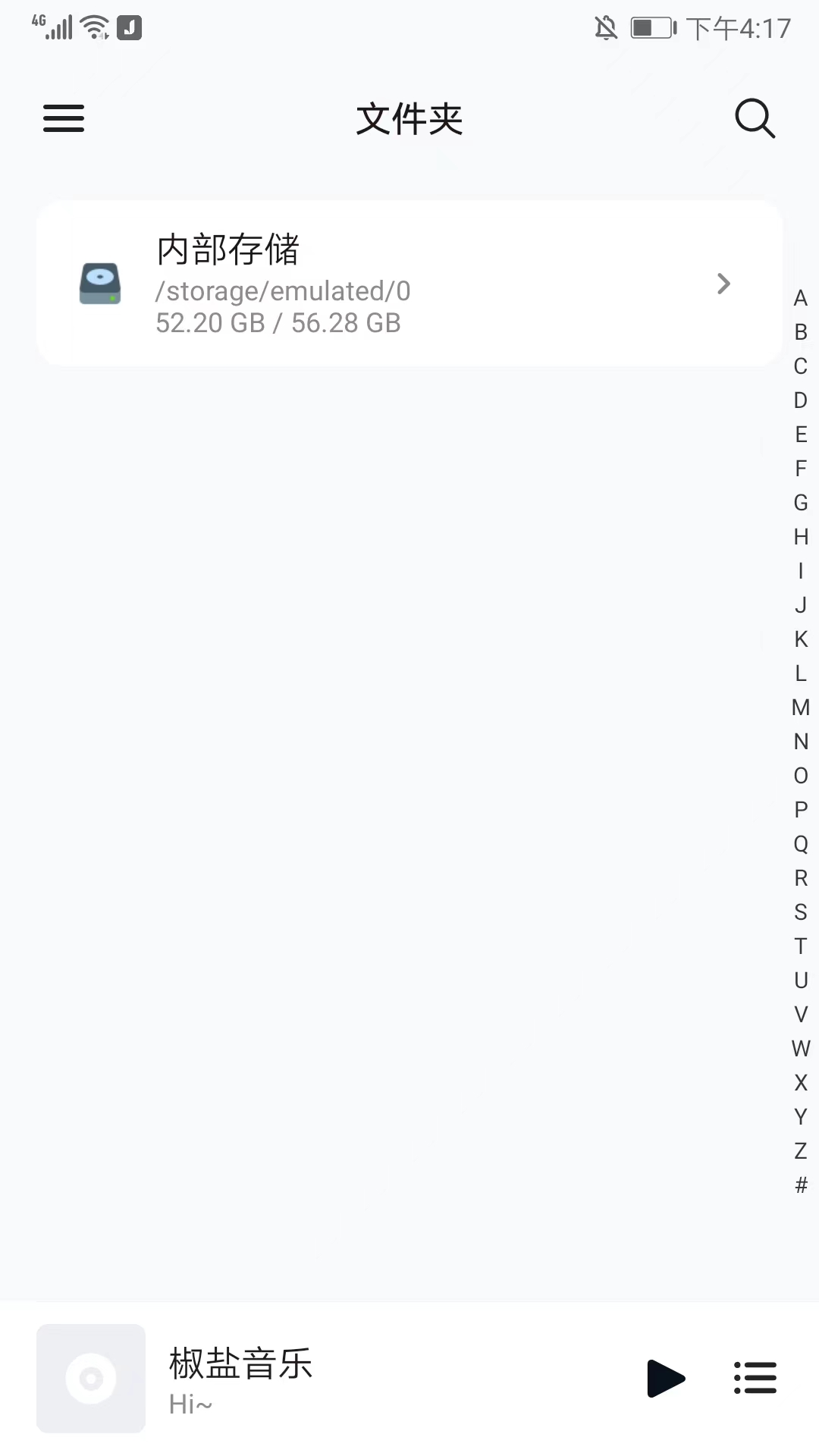Open the 内部存储 storage entry
The width and height of the screenshot is (819, 1456).
409,284
